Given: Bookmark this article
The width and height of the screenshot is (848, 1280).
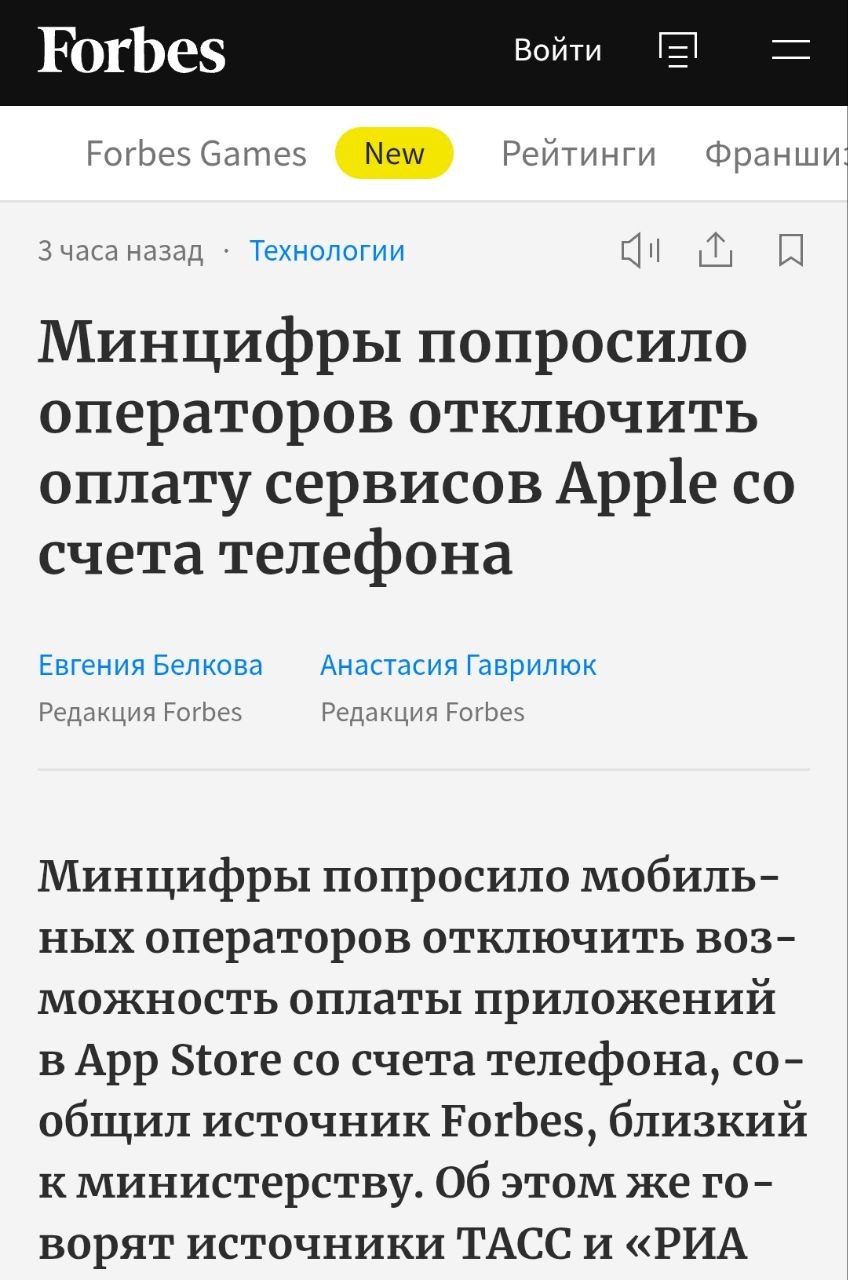Looking at the screenshot, I should pos(791,250).
